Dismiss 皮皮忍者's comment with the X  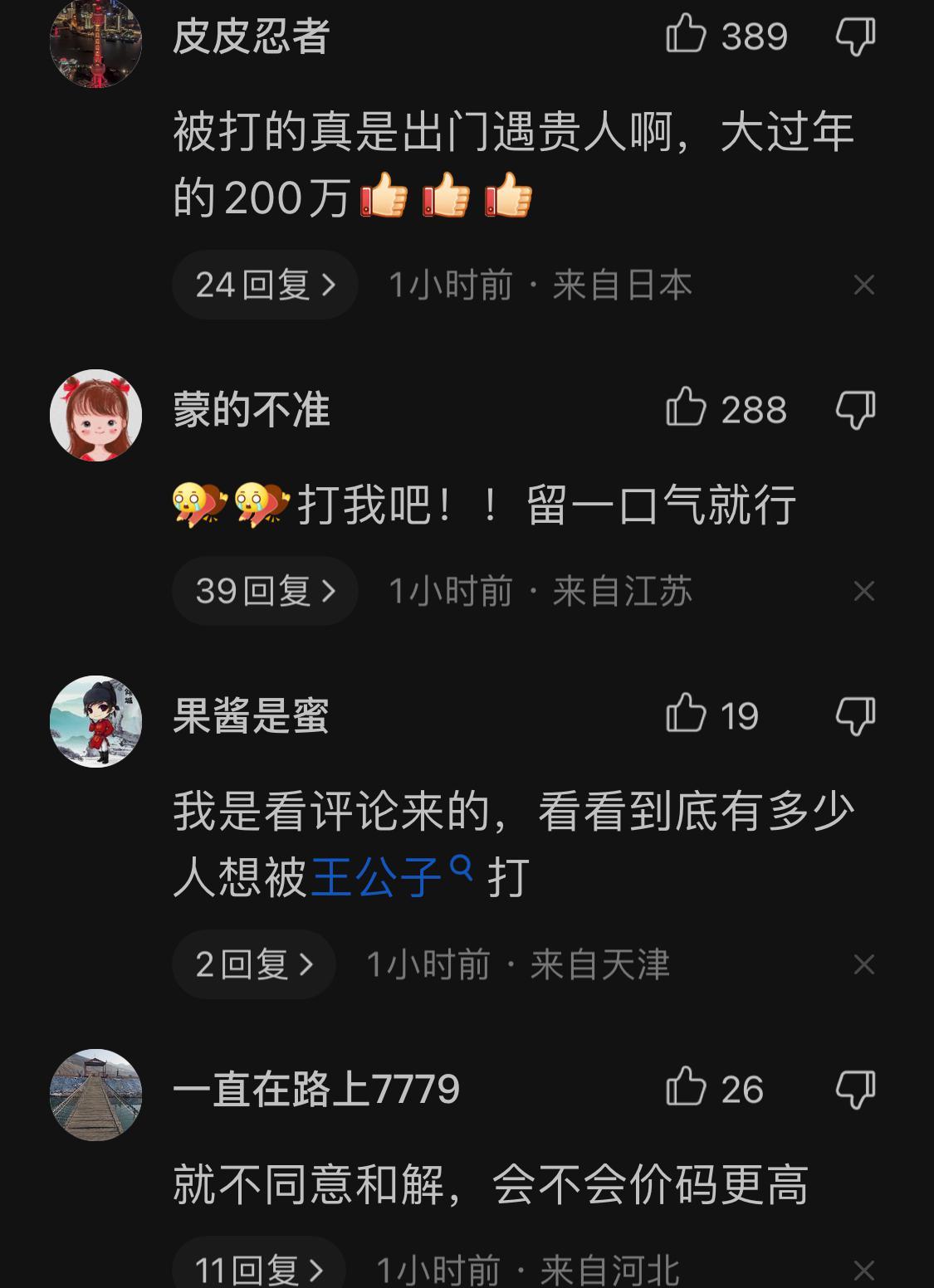865,284
